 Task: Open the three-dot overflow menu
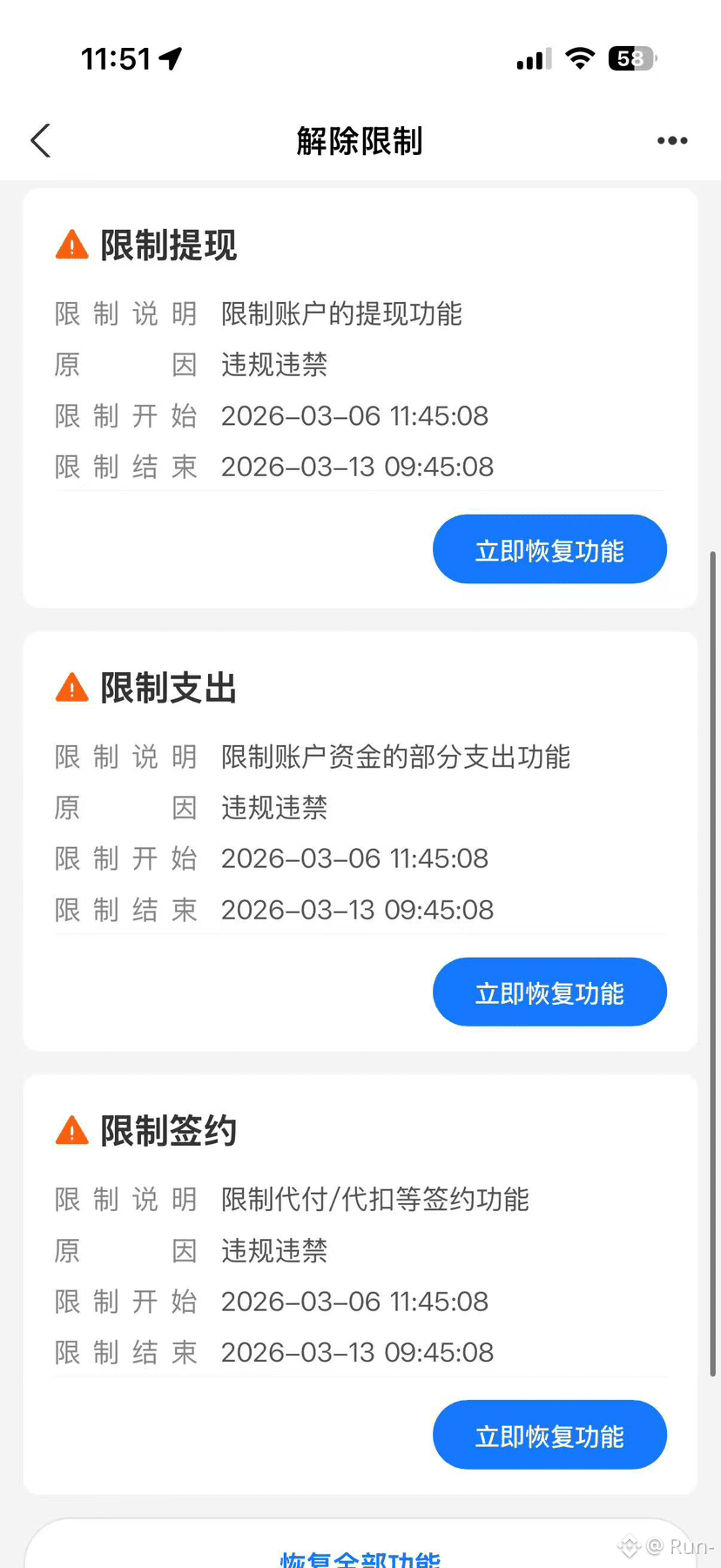click(672, 141)
